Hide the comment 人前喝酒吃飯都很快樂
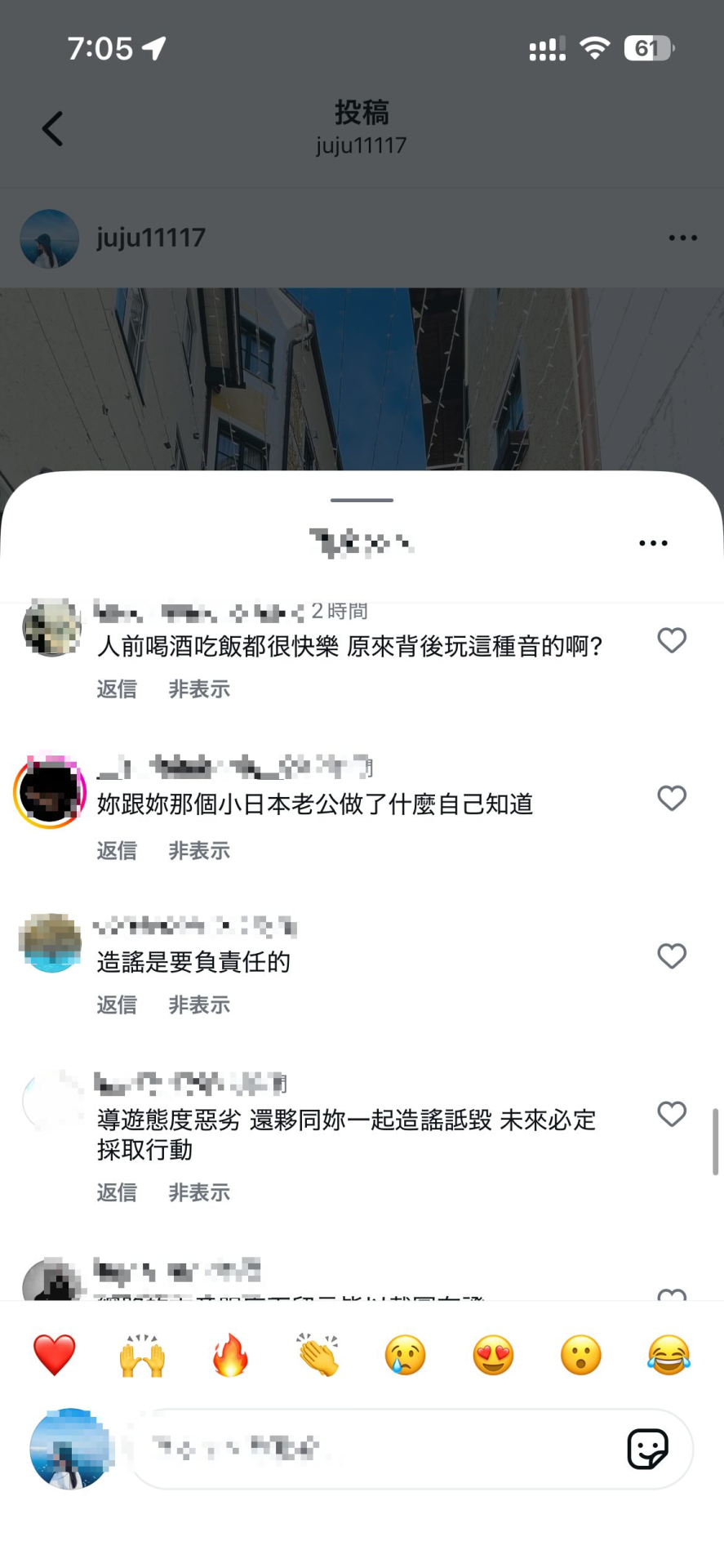 [199, 689]
